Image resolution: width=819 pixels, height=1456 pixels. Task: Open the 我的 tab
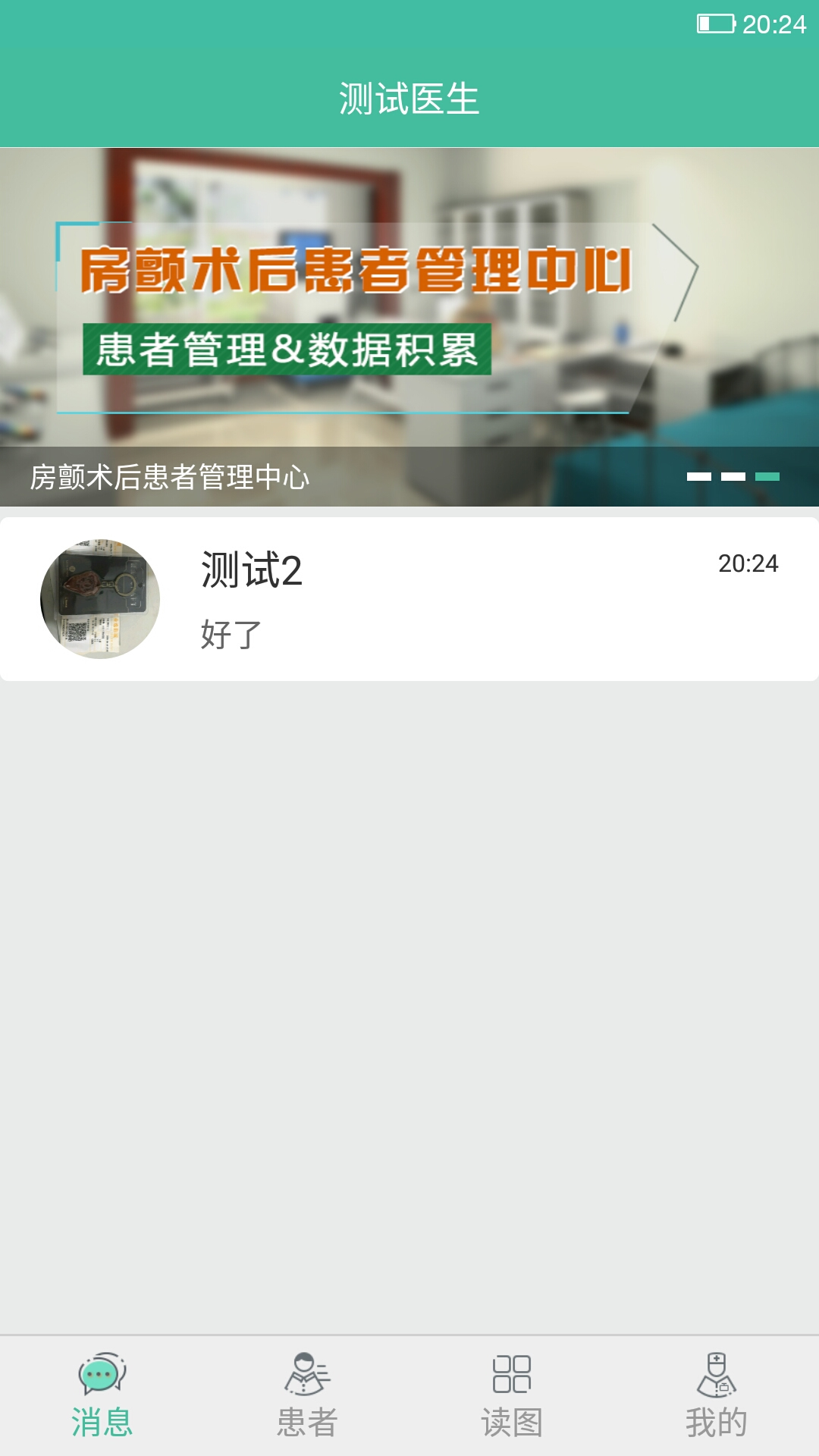point(717,1396)
